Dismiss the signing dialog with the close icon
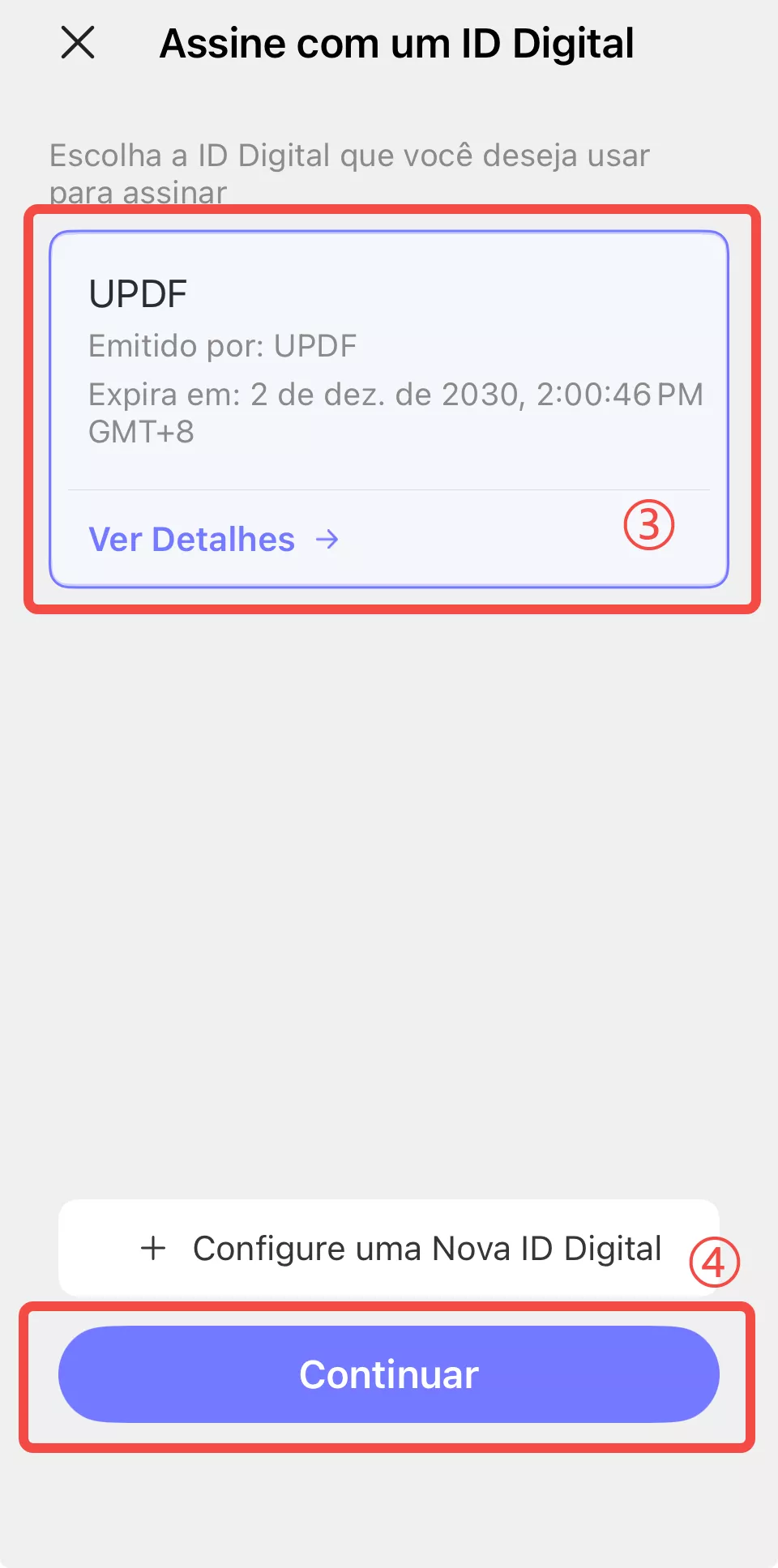 pos(77,44)
